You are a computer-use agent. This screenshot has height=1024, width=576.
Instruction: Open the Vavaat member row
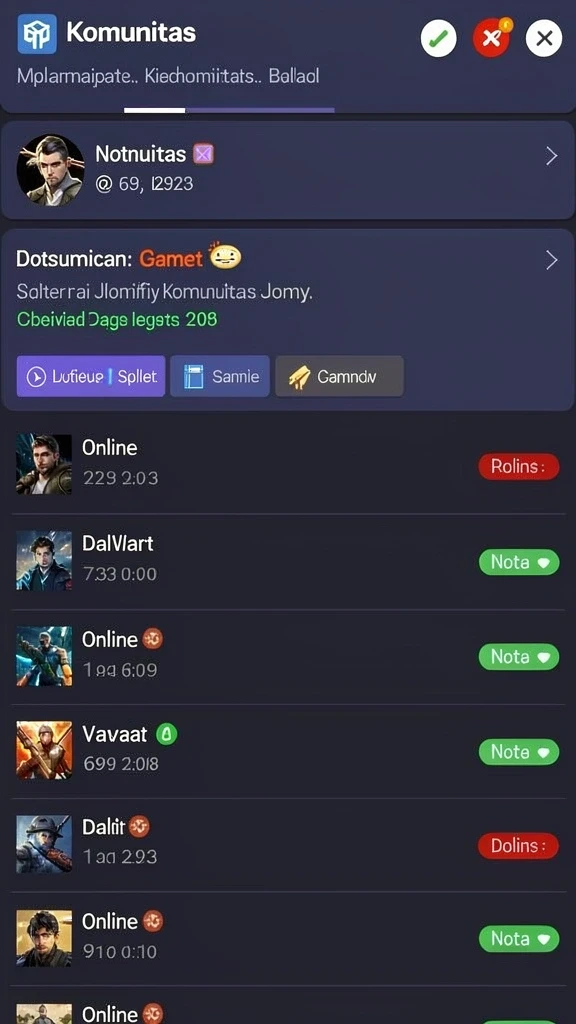[x=288, y=750]
